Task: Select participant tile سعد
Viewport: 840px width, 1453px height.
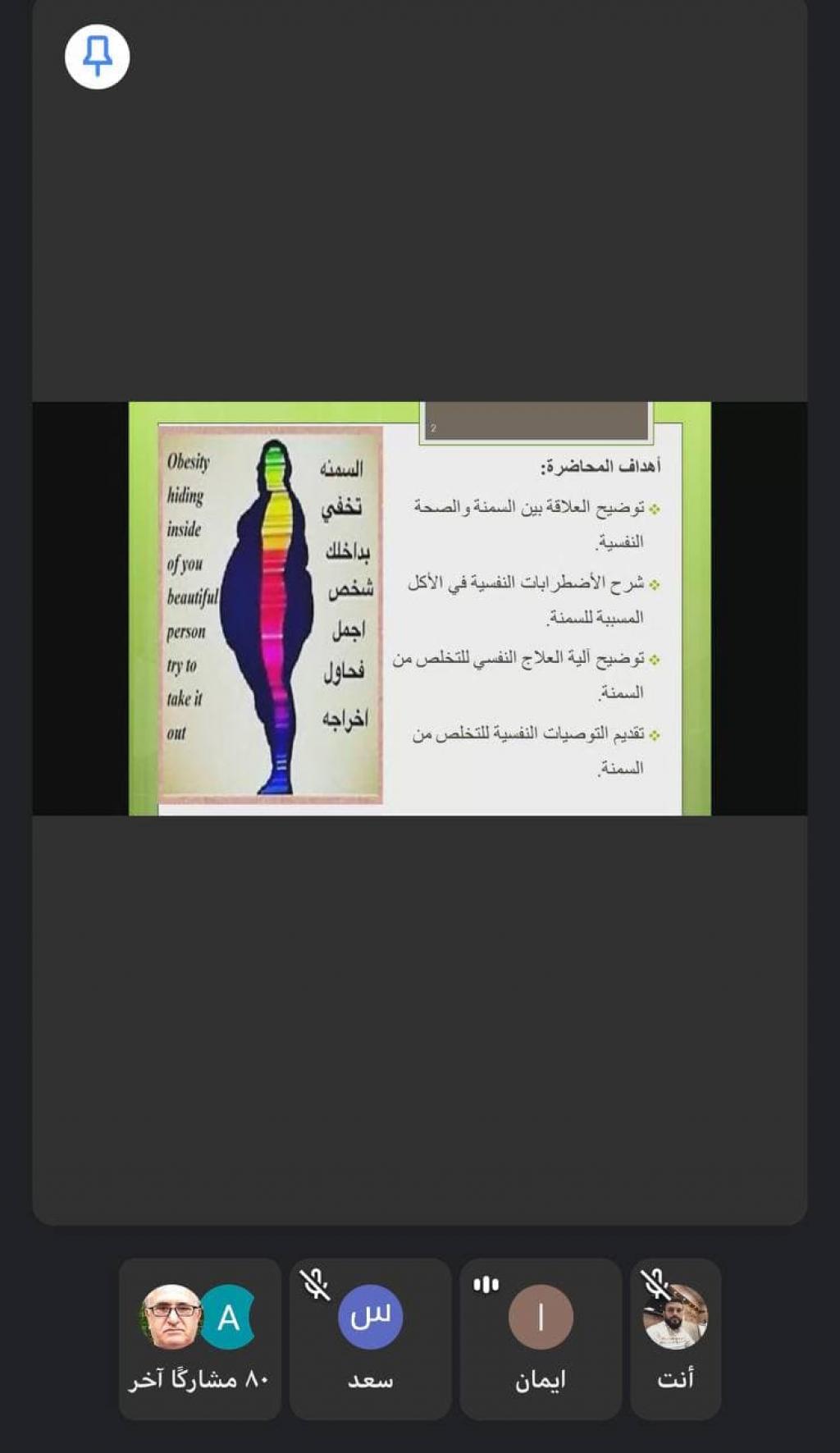Action: (370, 1338)
